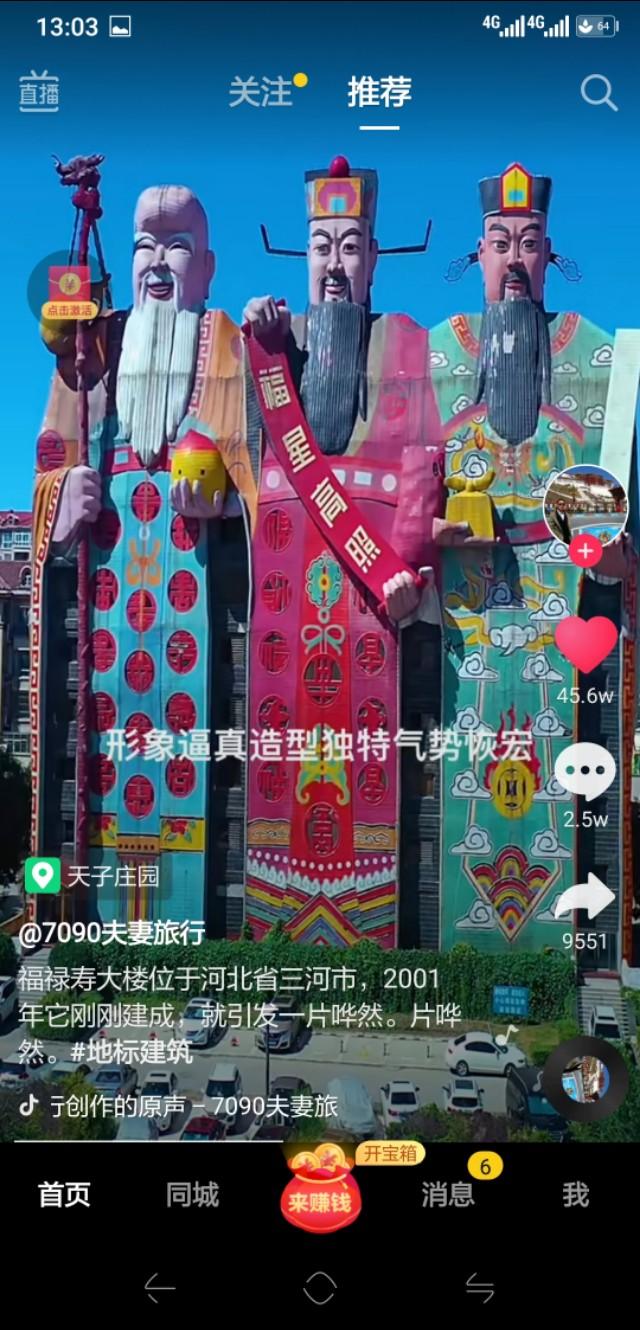Open the 消息 tab with 6 notifications
The height and width of the screenshot is (1330, 640).
tap(447, 1194)
